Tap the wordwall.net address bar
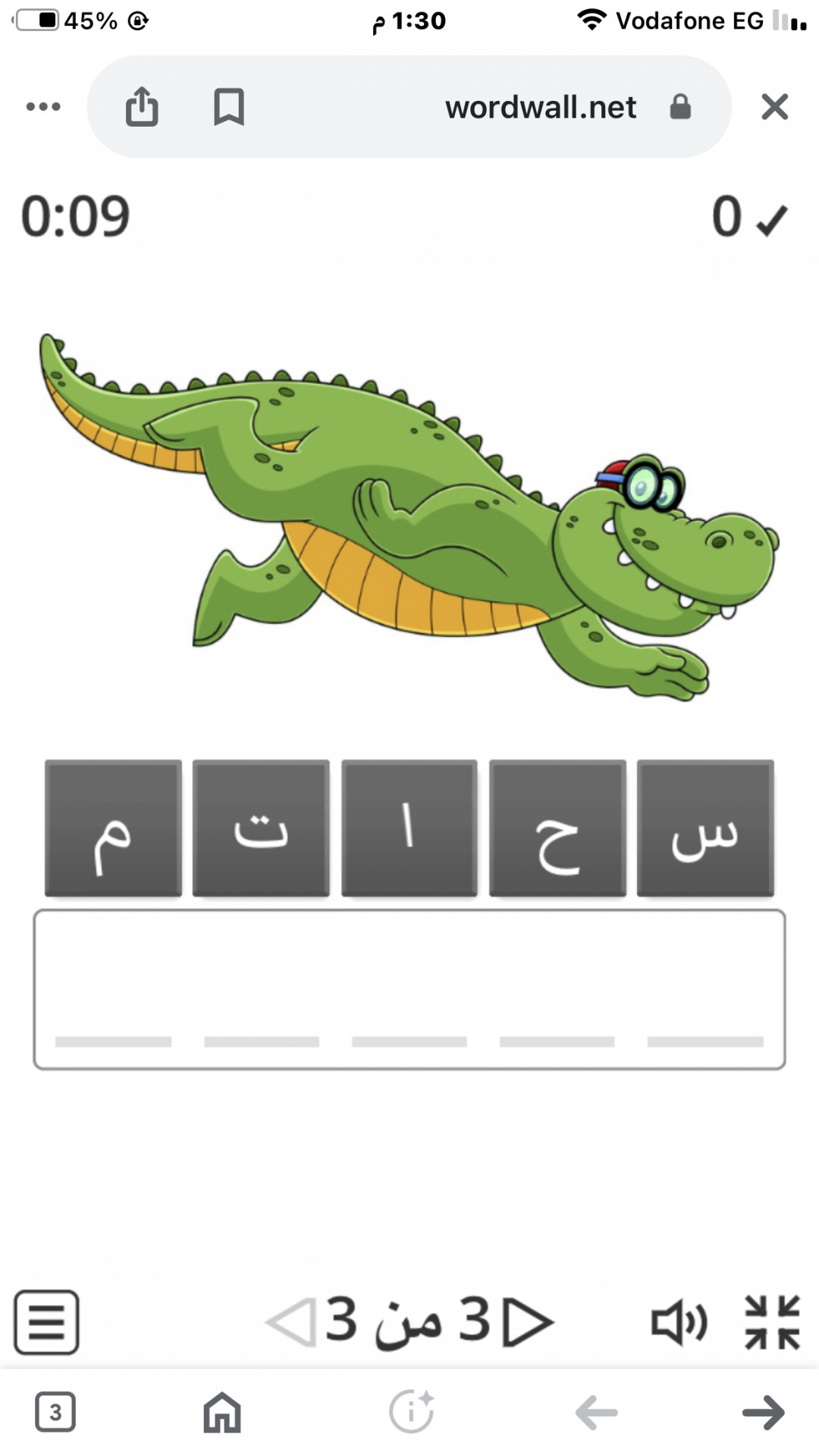The image size is (819, 1456). [x=540, y=107]
